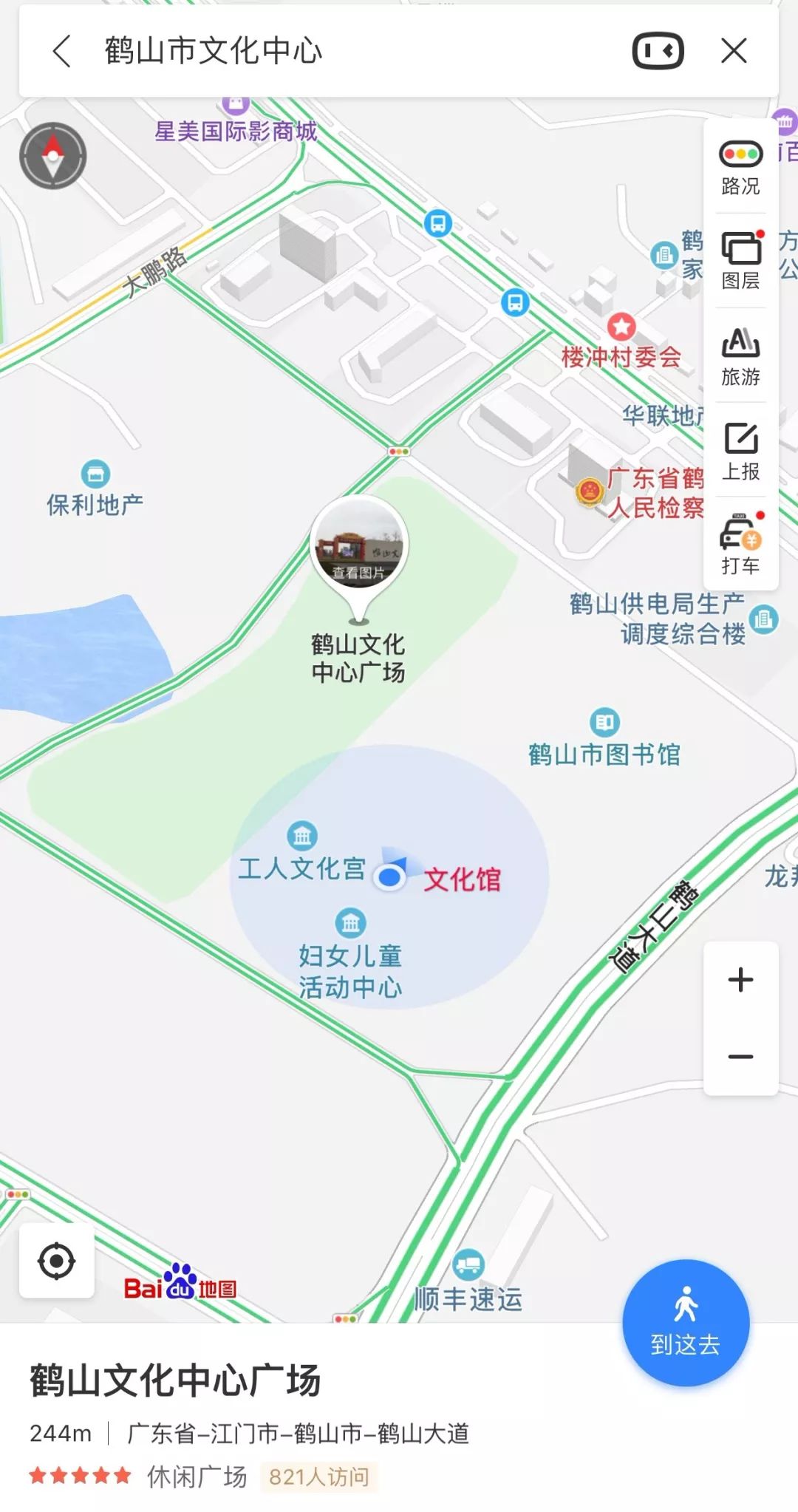Open the 图层 map layers menu

(740, 261)
